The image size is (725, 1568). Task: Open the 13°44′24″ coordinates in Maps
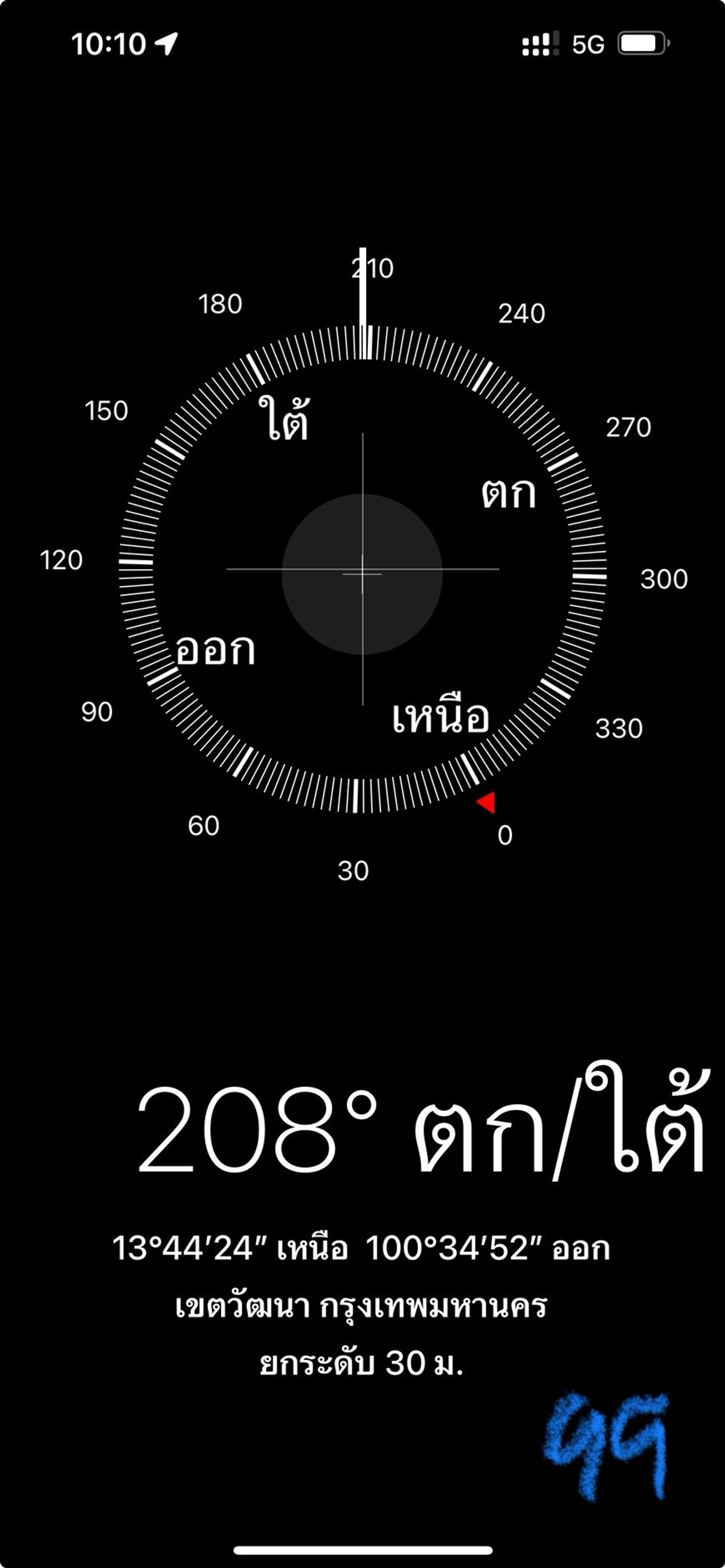pyautogui.click(x=361, y=1249)
